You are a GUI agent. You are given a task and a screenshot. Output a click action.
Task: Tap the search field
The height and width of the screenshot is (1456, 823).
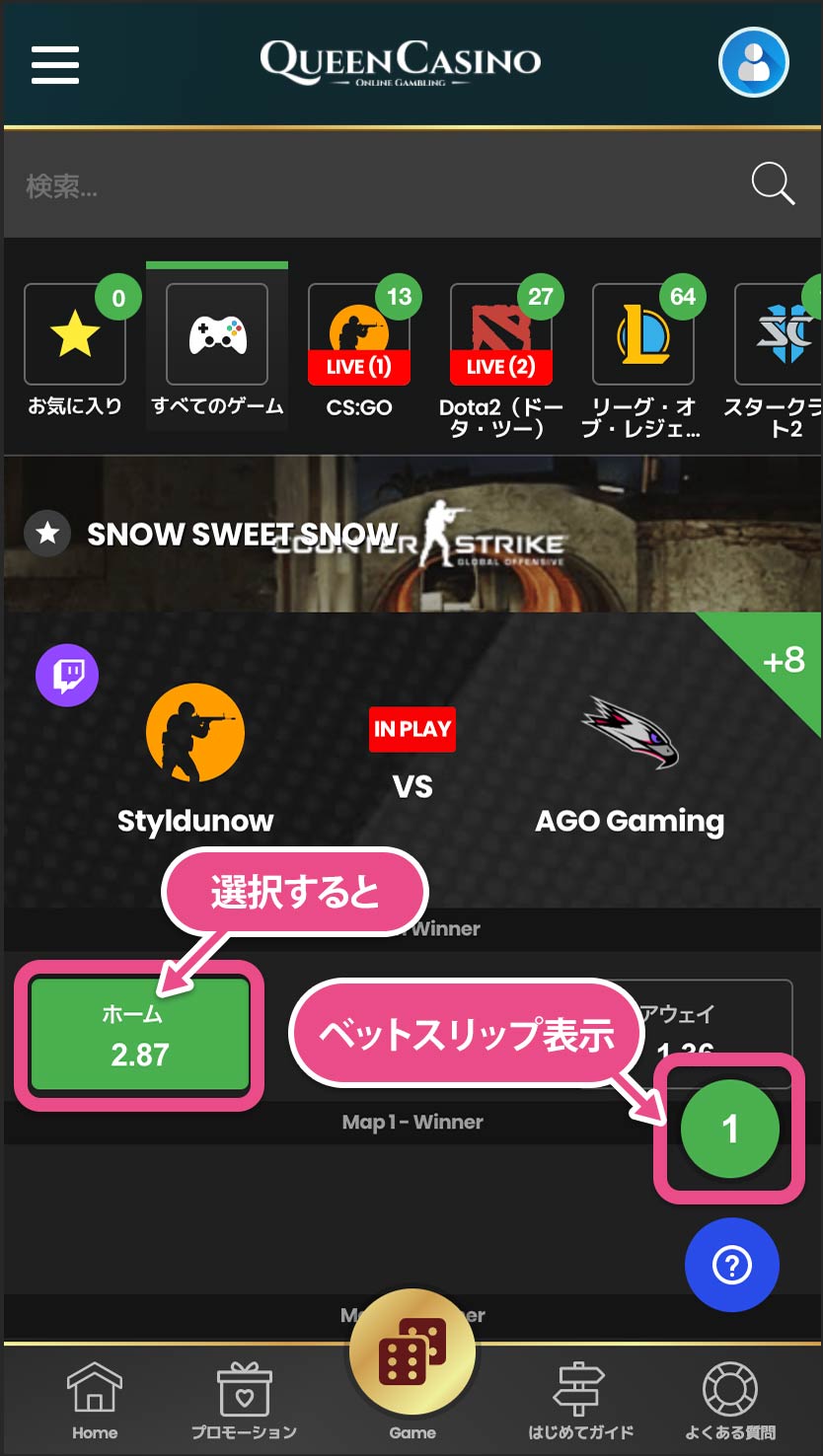tap(375, 185)
